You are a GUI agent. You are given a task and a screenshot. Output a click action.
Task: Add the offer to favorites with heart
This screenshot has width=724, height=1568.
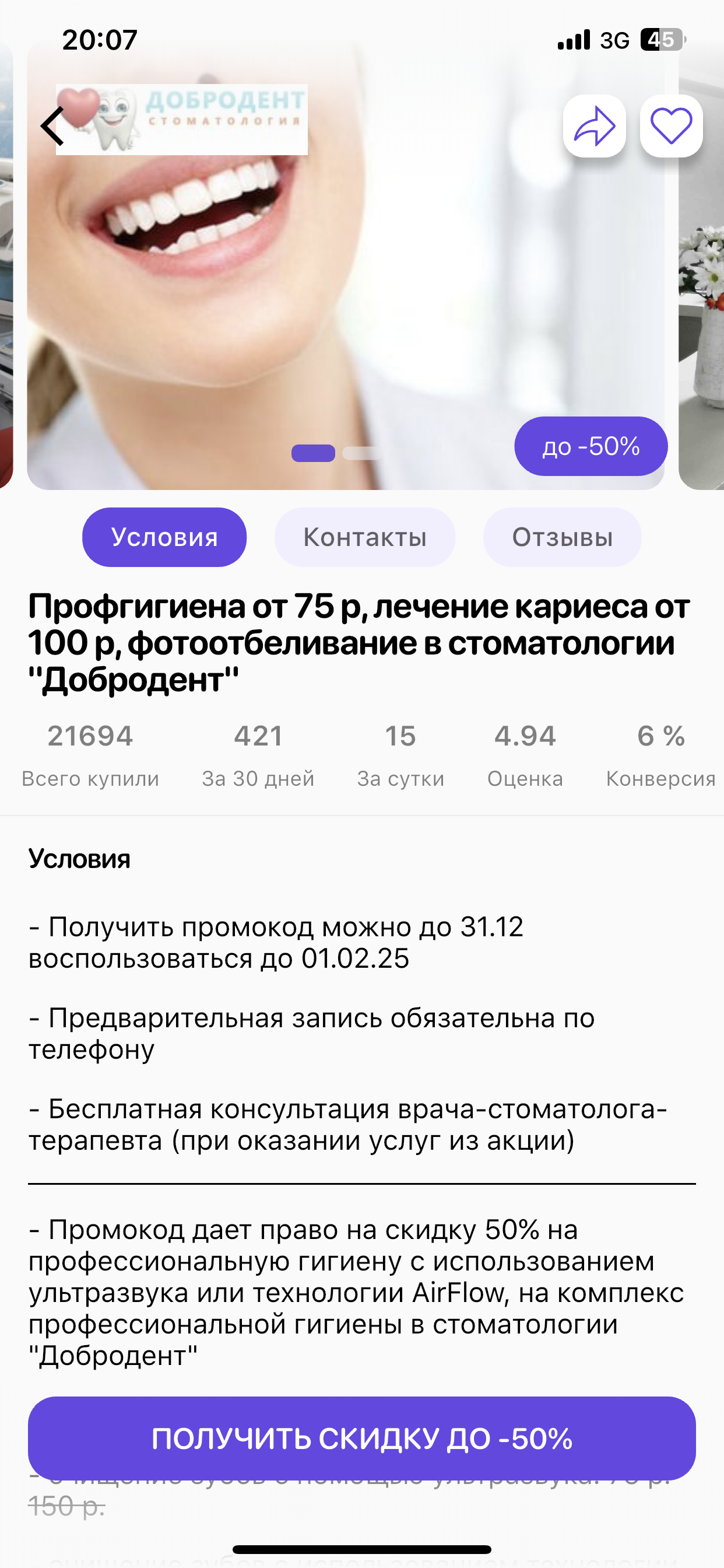point(671,127)
